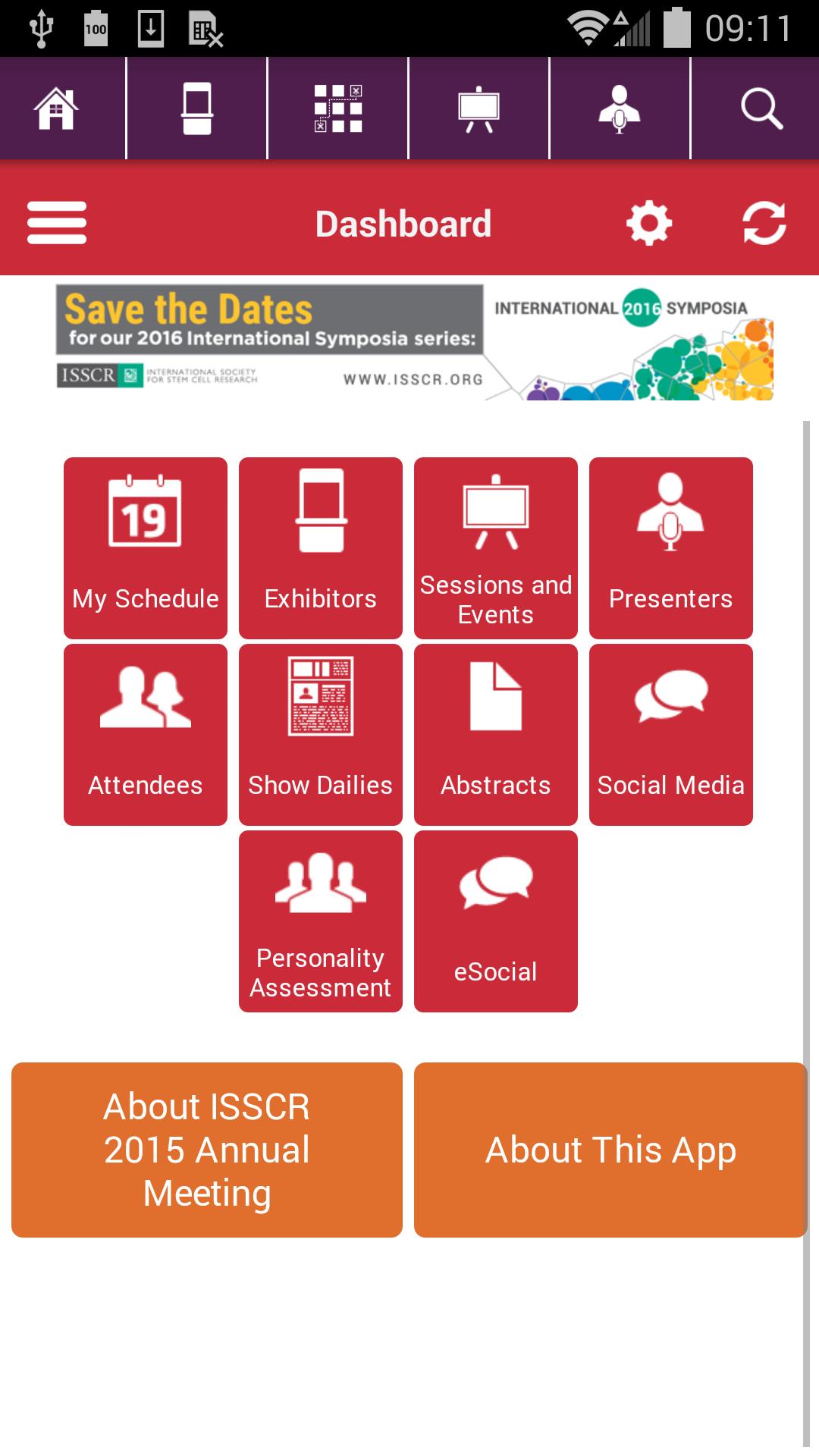819x1456 pixels.
Task: Open Sessions and Events tile
Action: coord(496,548)
